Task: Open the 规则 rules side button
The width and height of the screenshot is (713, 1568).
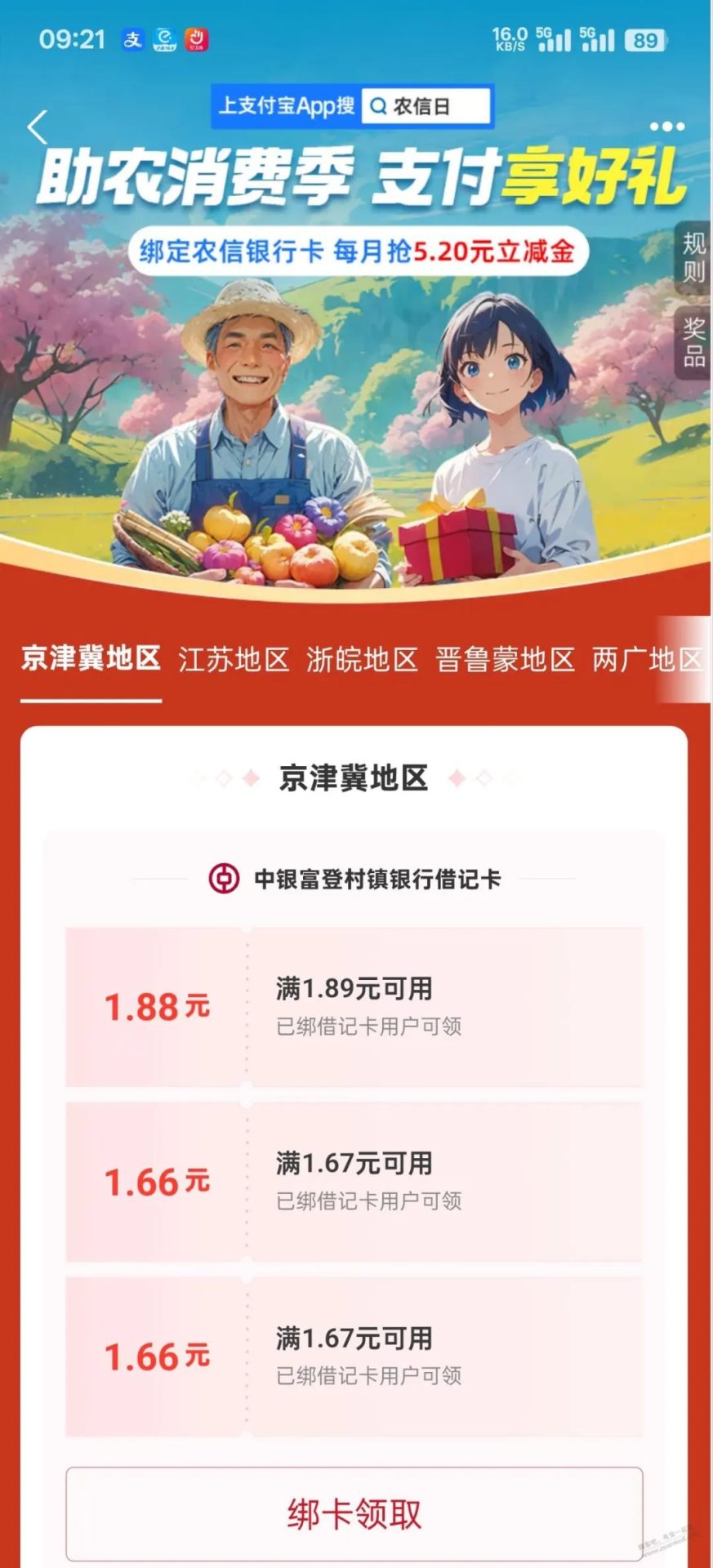Action: (x=693, y=256)
